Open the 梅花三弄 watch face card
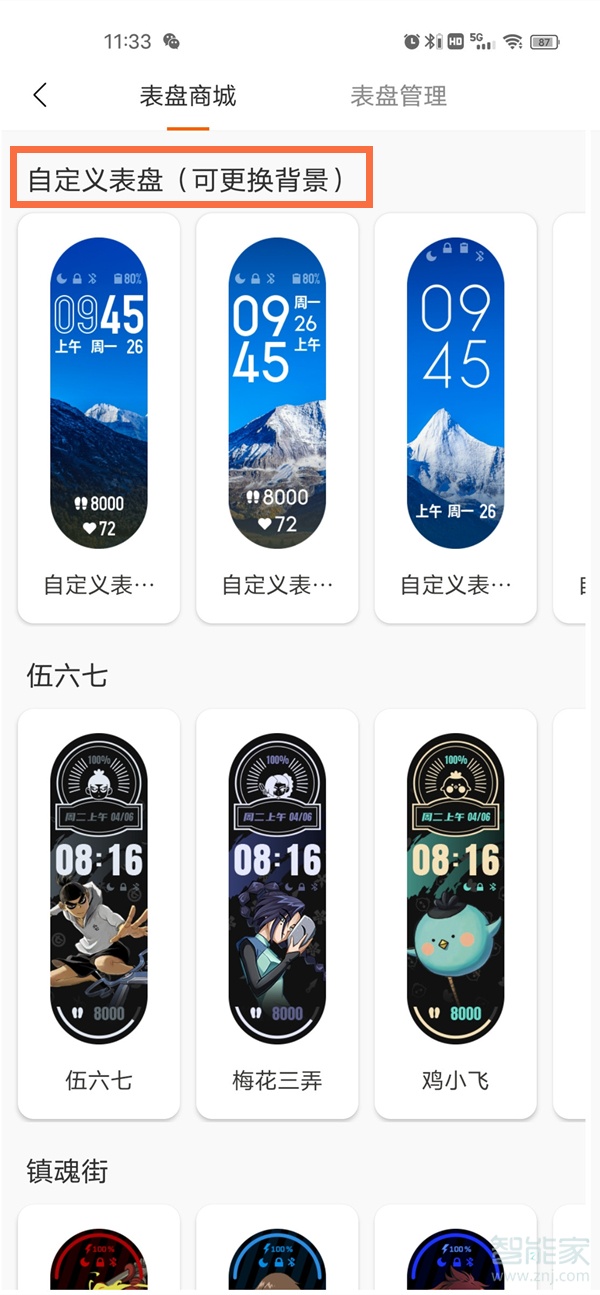 click(x=277, y=913)
